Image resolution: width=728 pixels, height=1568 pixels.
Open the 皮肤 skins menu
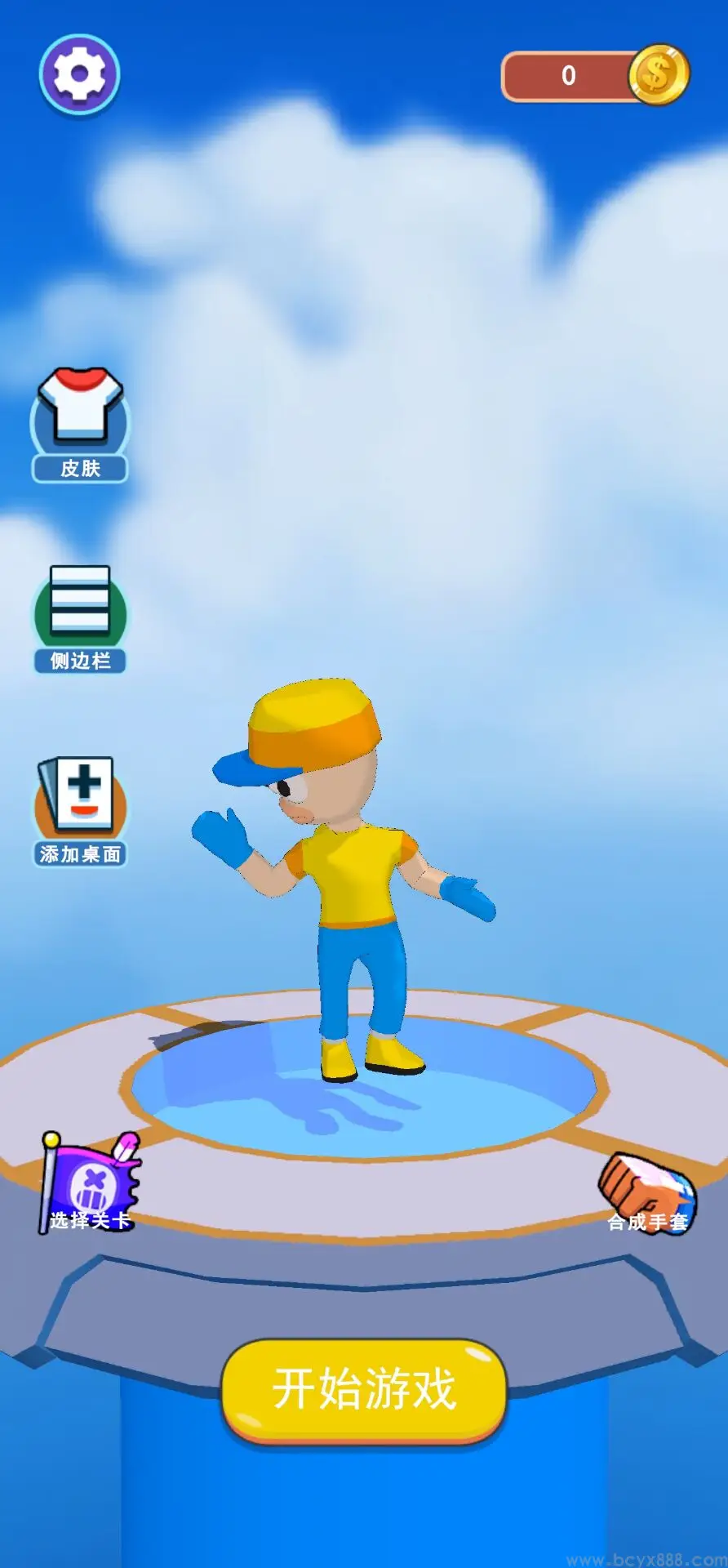click(80, 424)
